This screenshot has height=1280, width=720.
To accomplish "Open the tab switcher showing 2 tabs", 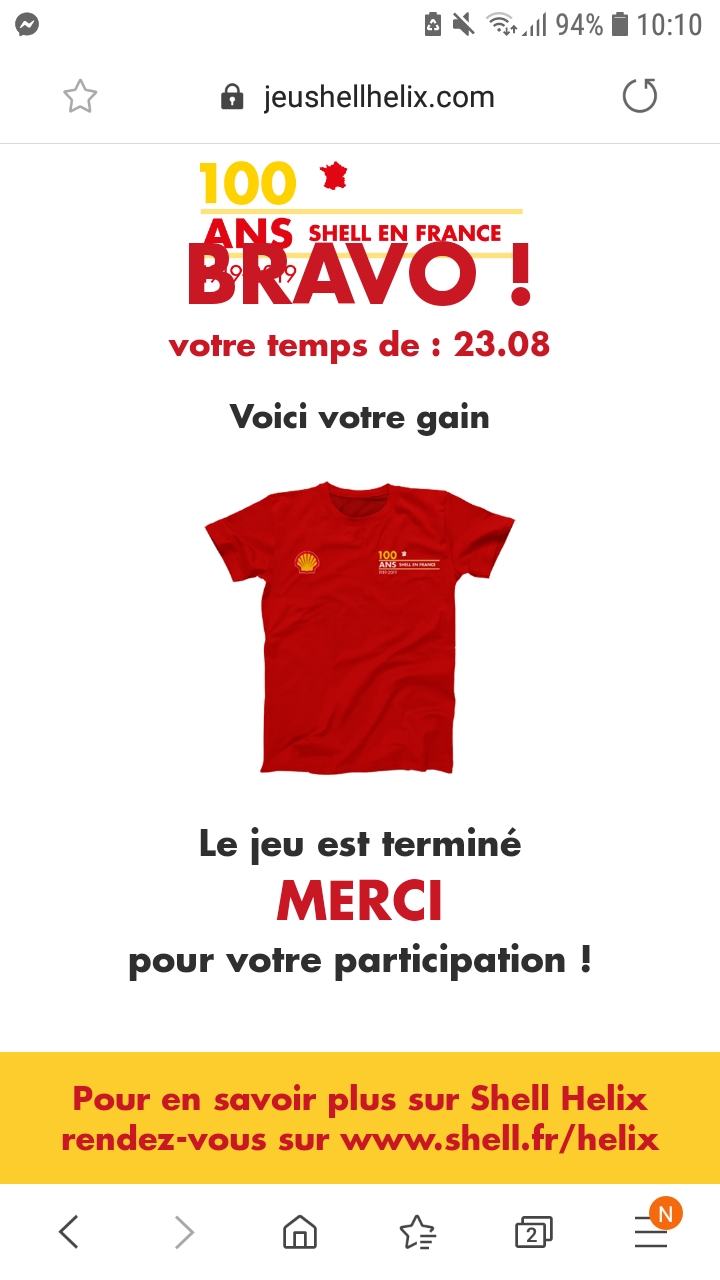I will [x=533, y=1233].
